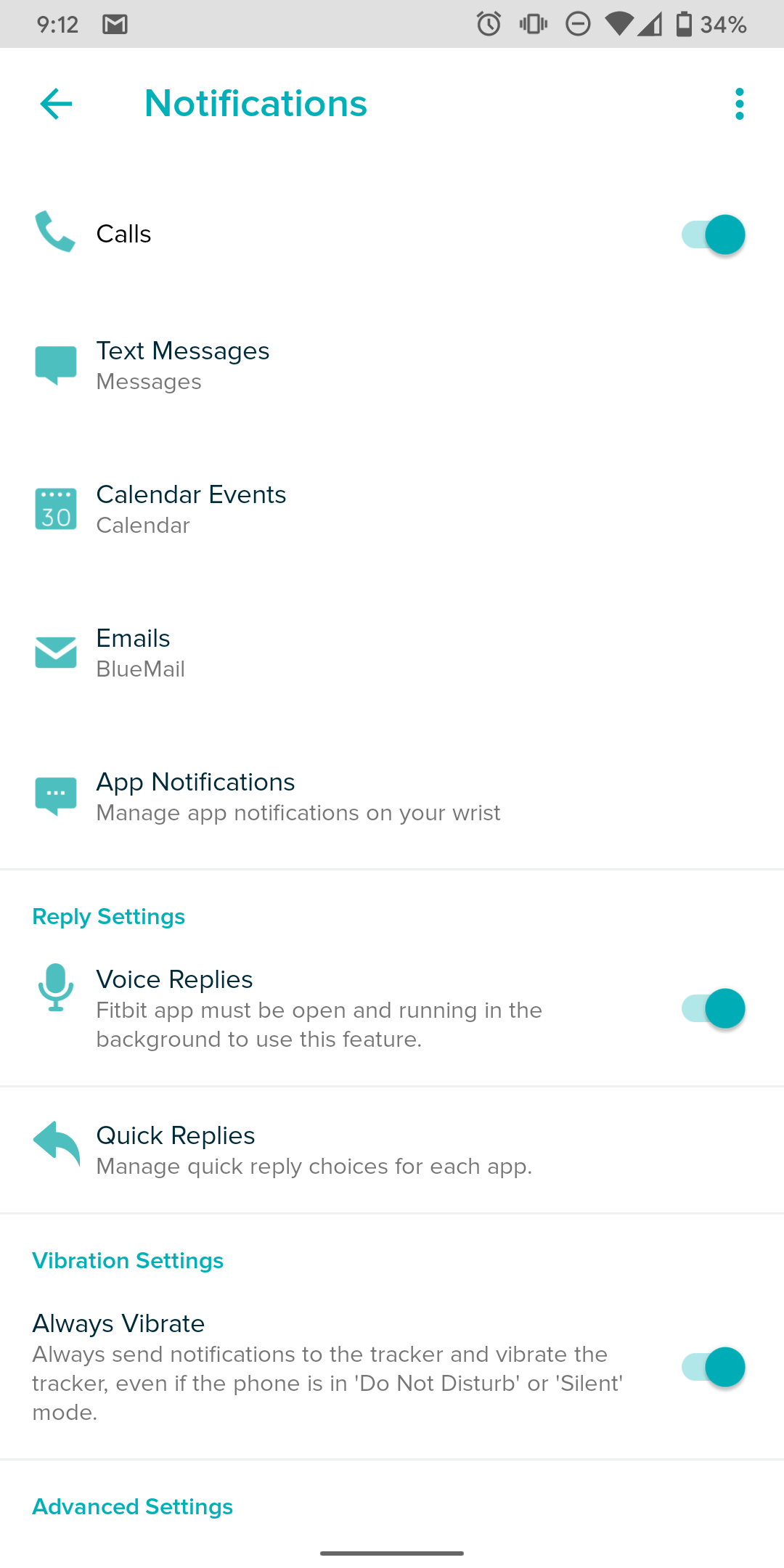Disable the Voice Replies switch
Viewport: 784px width, 1568px height.
click(713, 1008)
